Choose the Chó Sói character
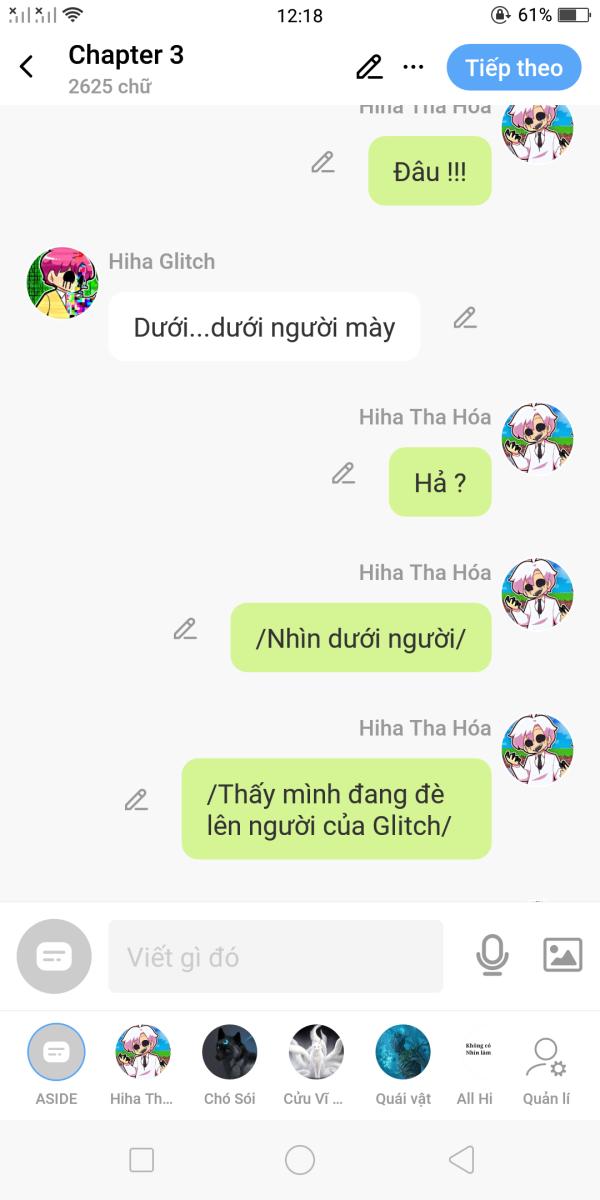This screenshot has height=1200, width=600. 230,1065
